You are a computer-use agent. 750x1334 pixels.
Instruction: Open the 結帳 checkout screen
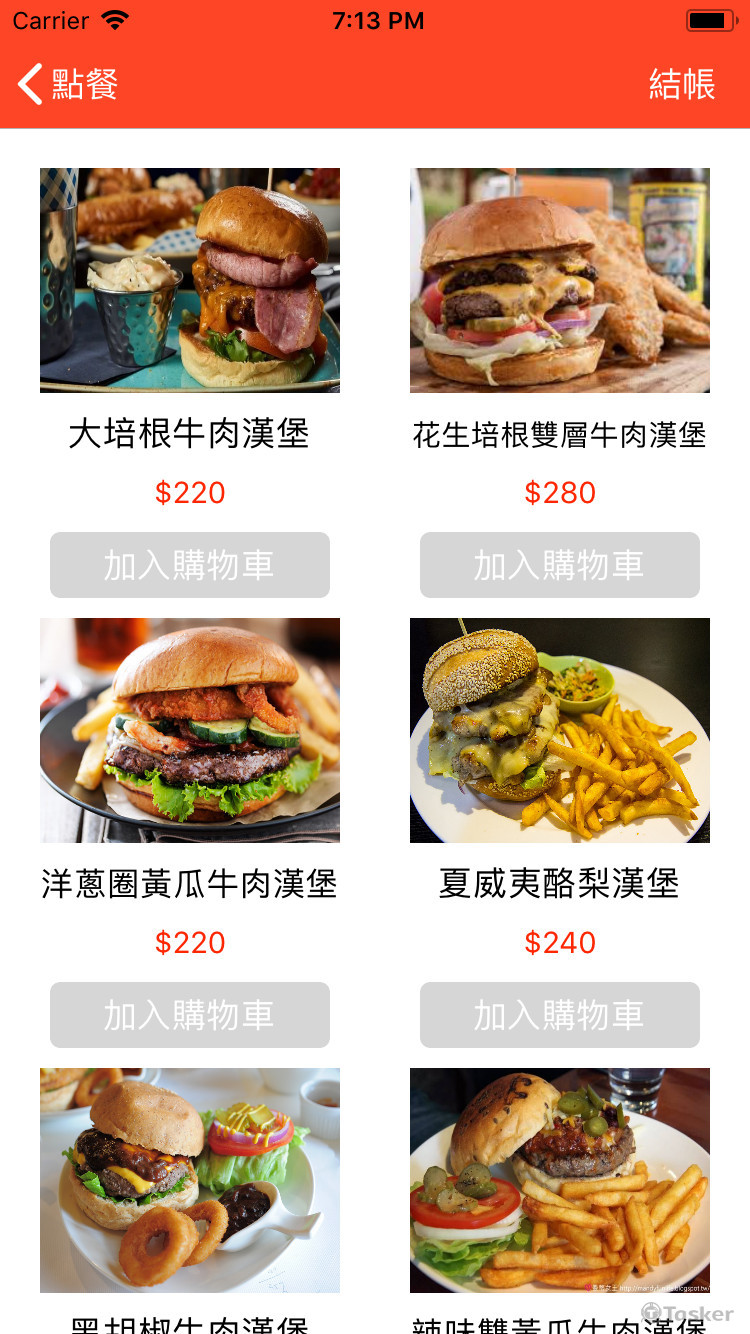tap(683, 85)
